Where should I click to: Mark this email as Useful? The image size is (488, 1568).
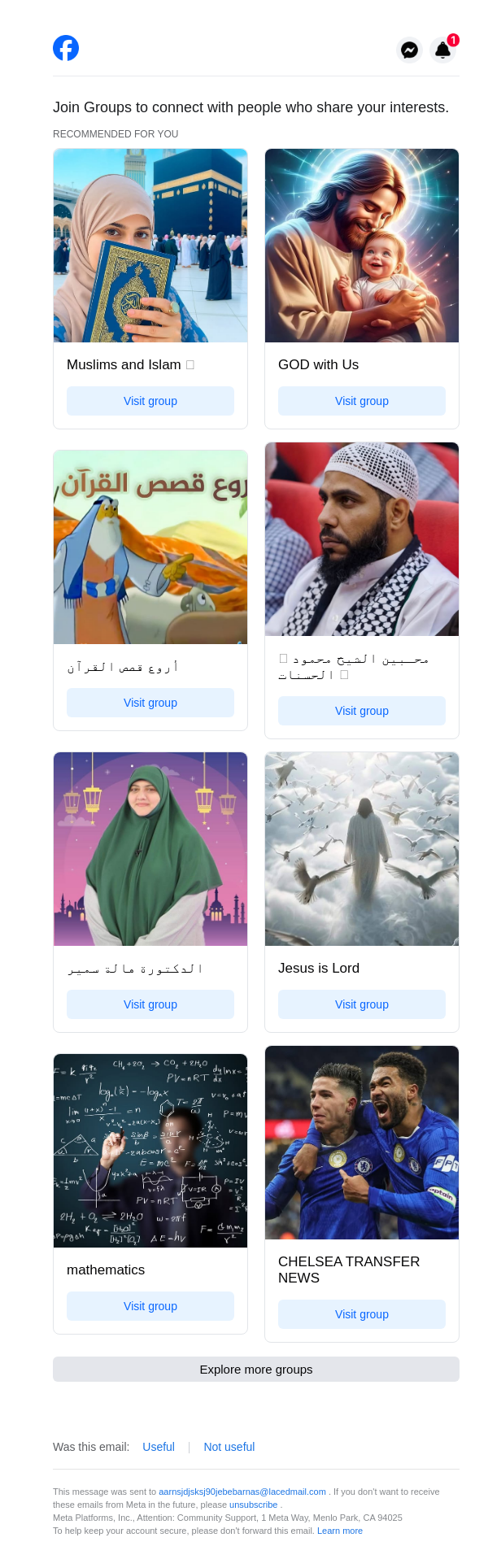(159, 1447)
